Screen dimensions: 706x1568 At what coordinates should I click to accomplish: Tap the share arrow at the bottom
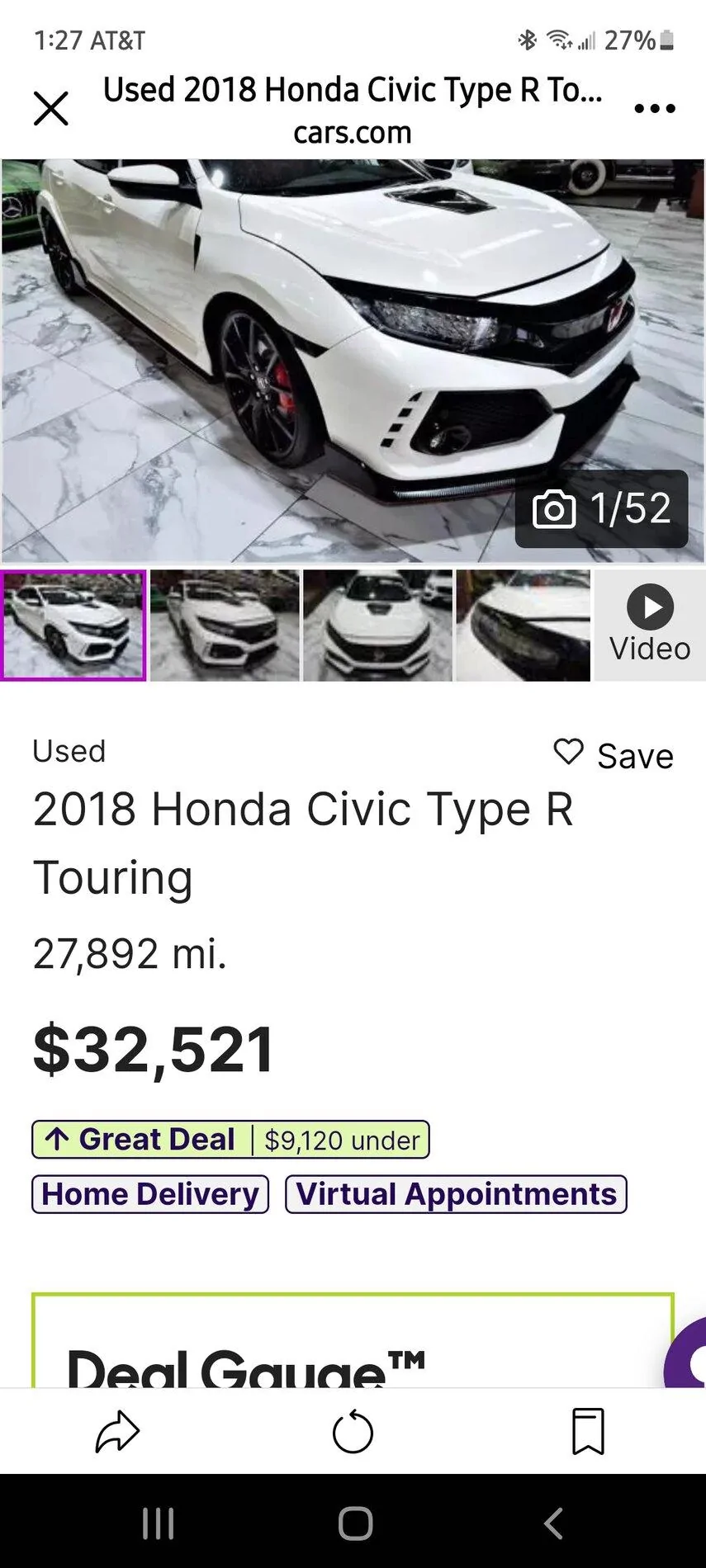(x=116, y=1433)
